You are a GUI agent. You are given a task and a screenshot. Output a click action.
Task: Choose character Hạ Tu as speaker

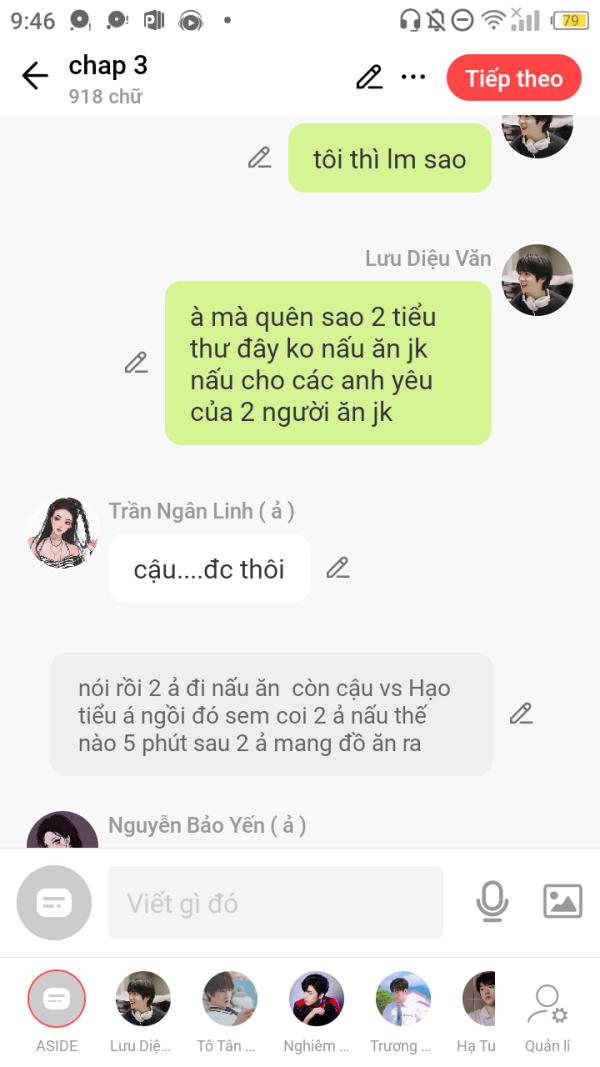click(x=478, y=1011)
